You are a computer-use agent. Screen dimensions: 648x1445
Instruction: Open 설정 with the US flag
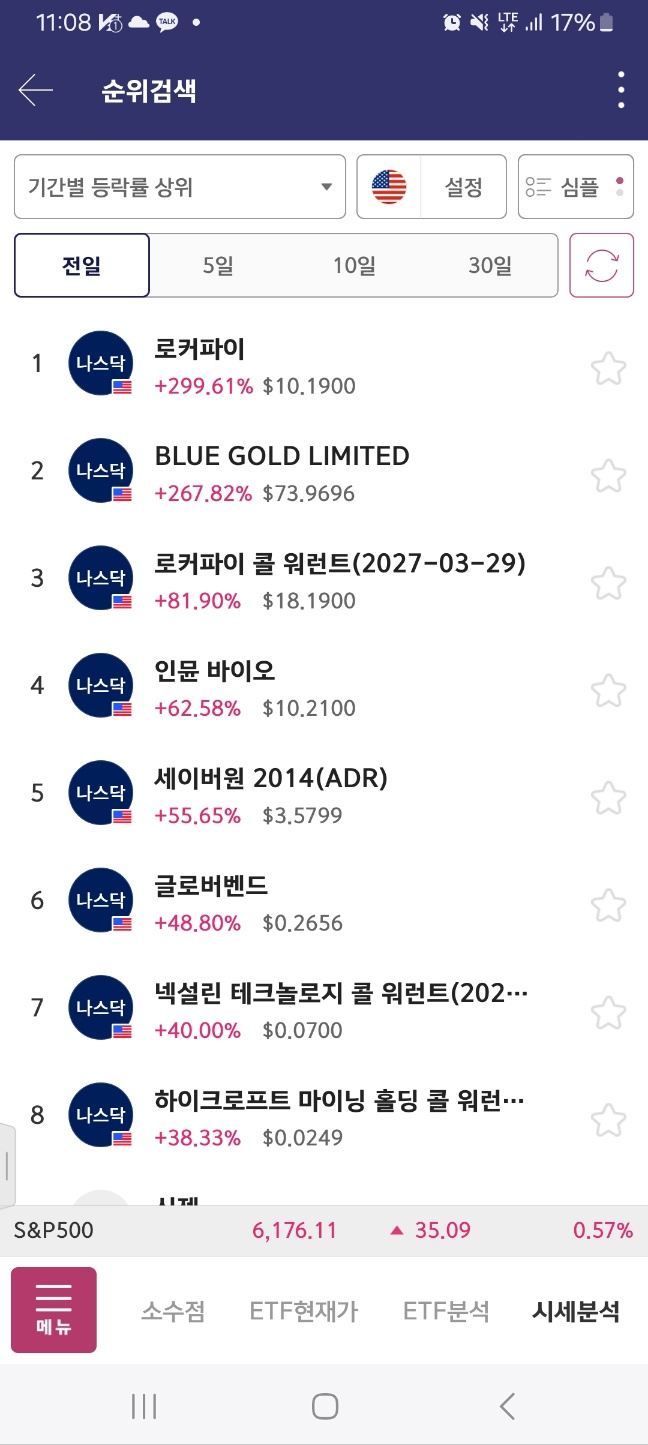point(432,187)
